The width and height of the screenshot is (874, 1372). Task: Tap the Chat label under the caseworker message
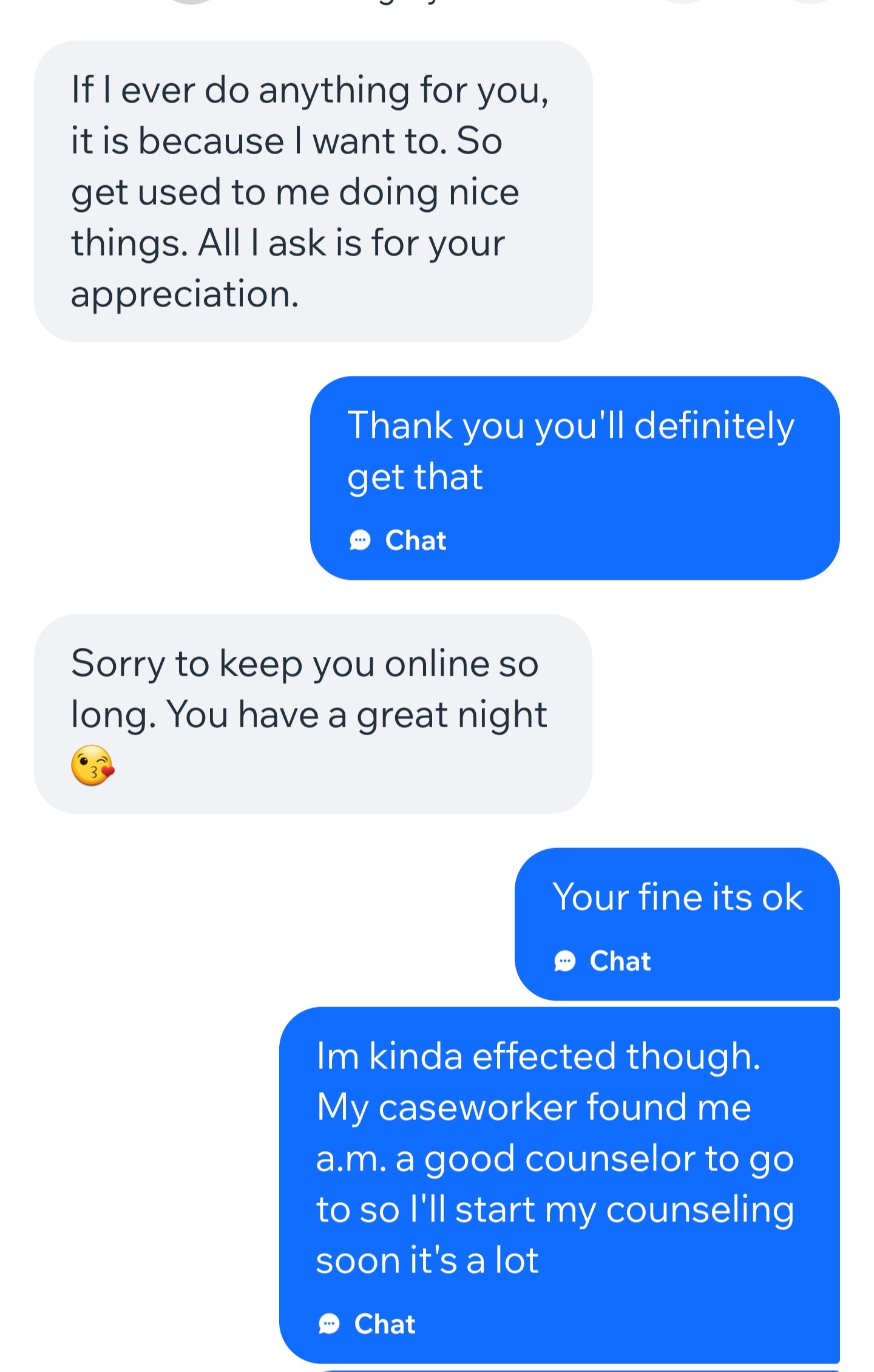[384, 1324]
